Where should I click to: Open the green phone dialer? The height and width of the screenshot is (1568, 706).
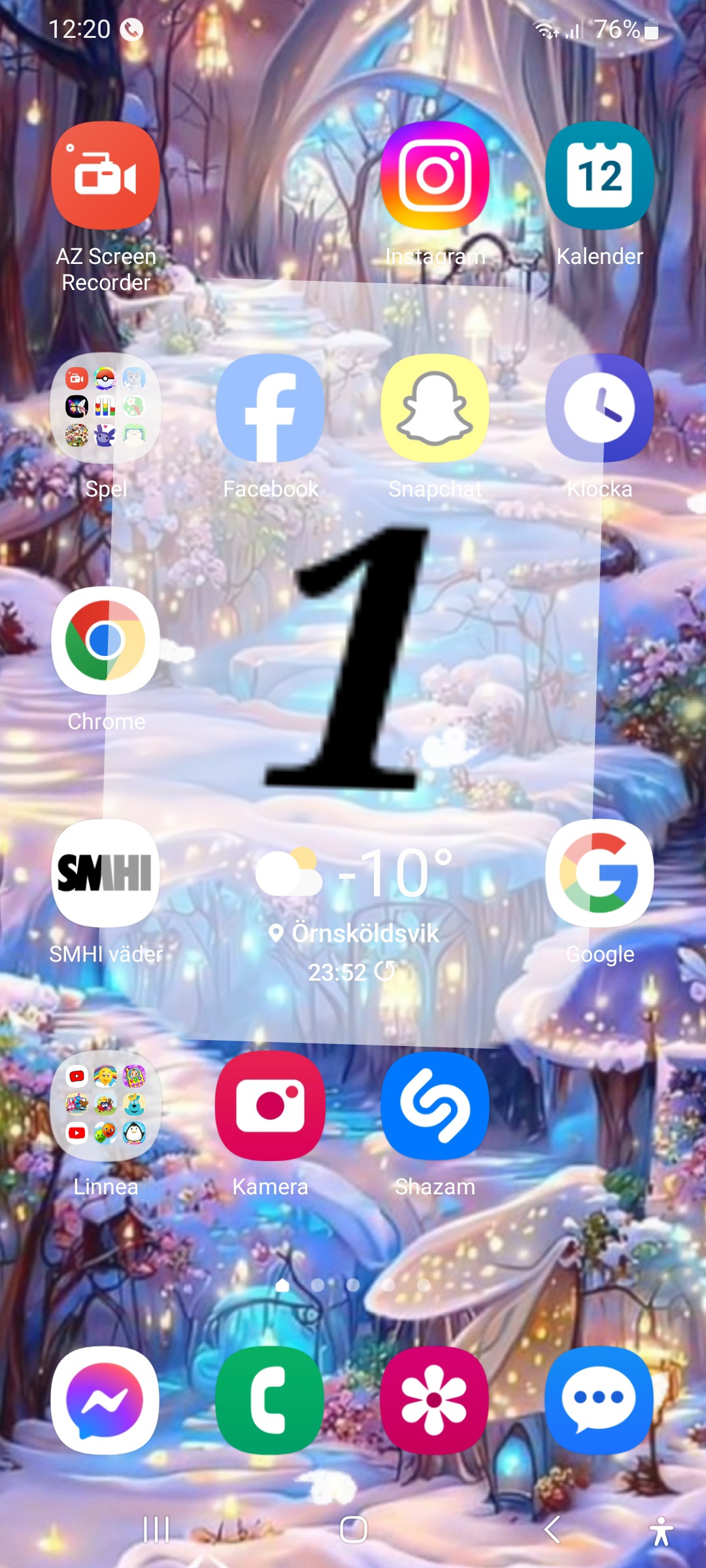[270, 1400]
